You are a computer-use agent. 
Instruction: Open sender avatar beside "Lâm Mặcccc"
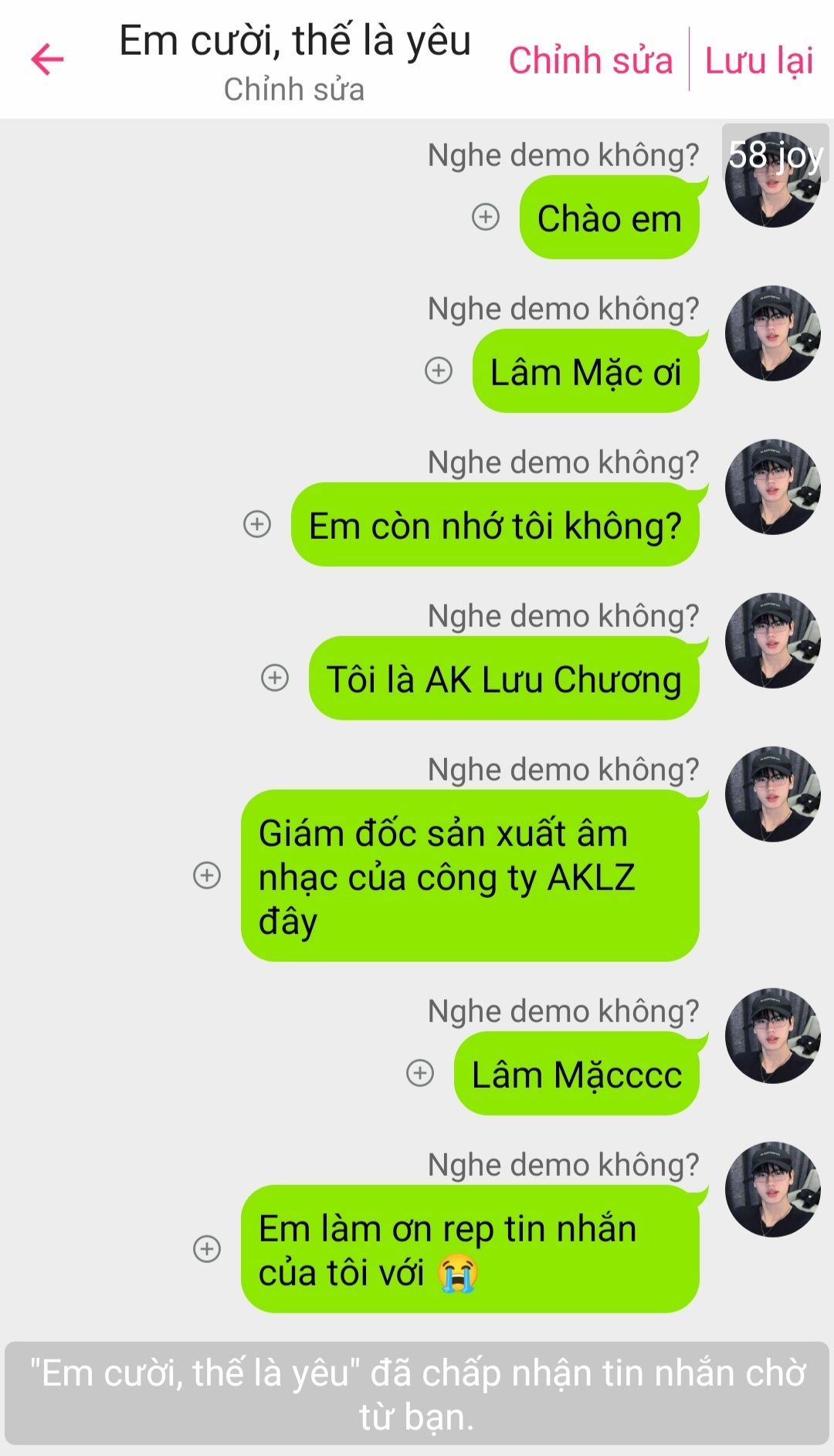click(773, 1036)
